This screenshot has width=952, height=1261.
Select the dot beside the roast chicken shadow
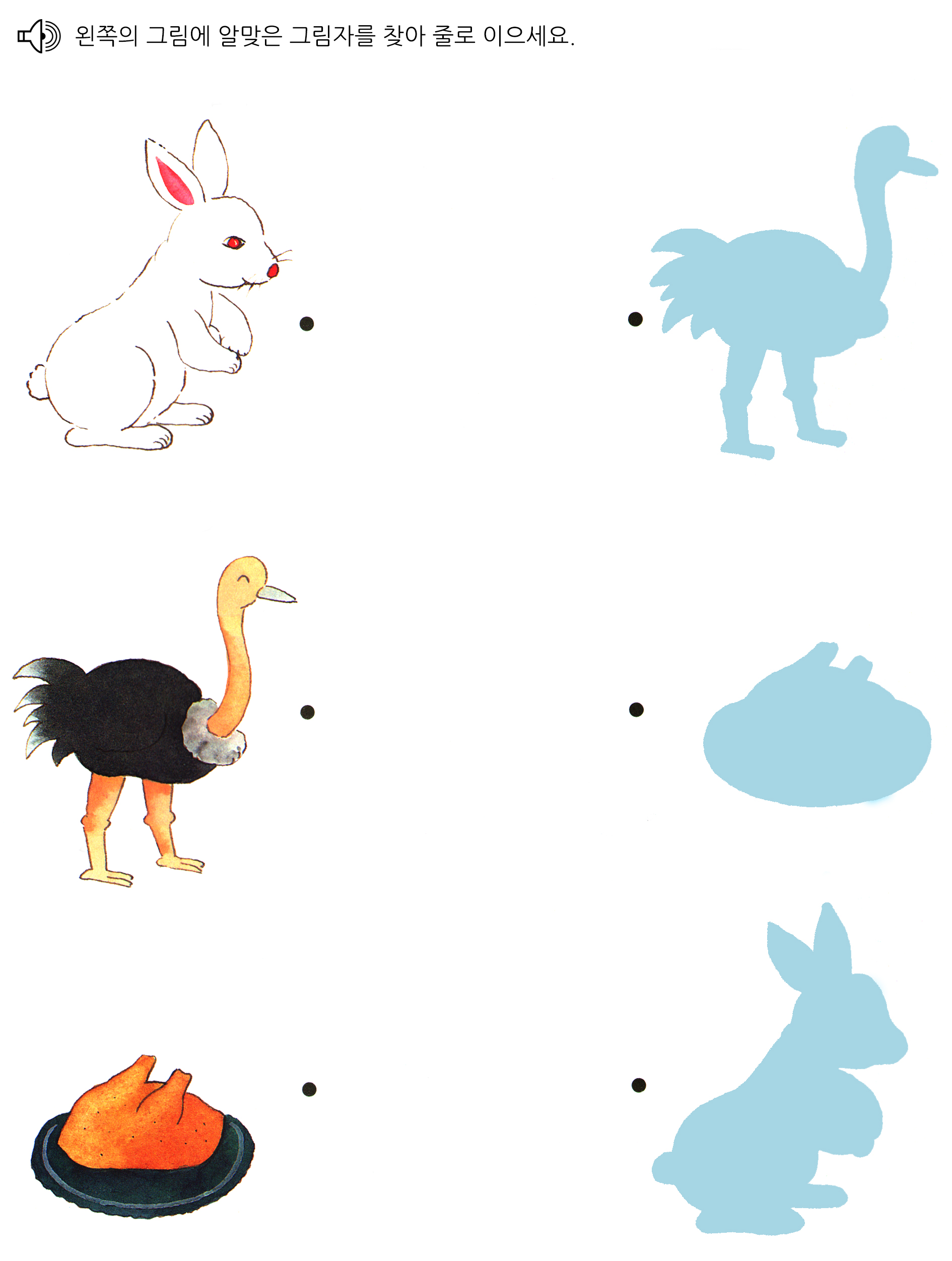(636, 710)
